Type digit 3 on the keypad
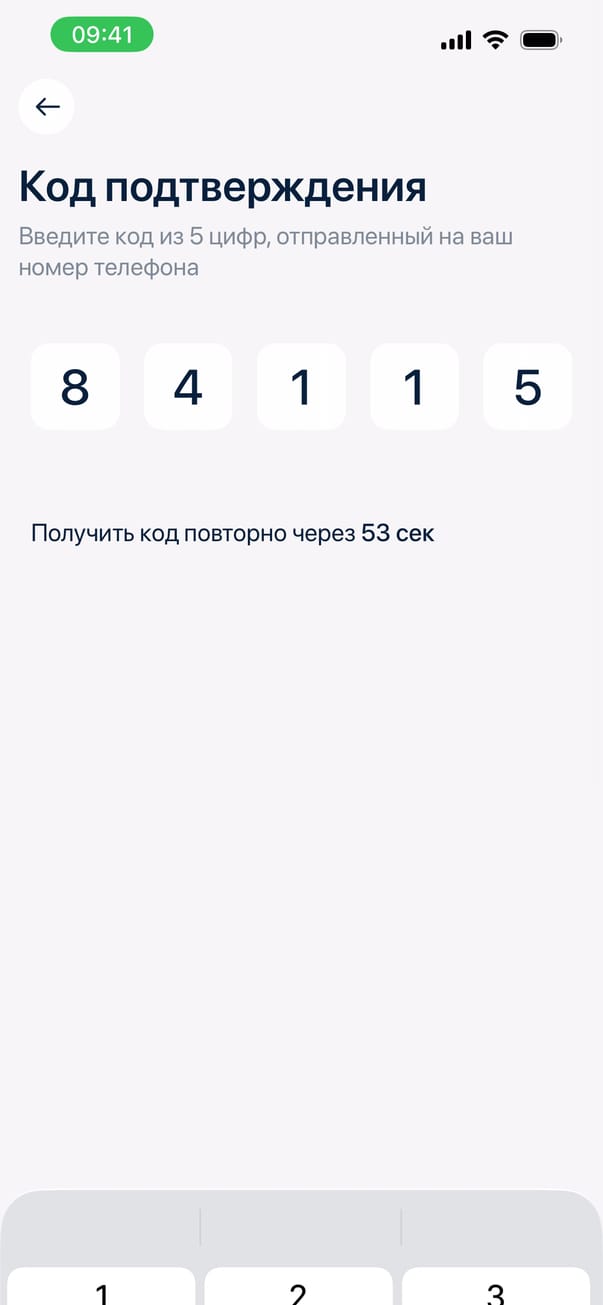The image size is (603, 1305). (x=495, y=1288)
